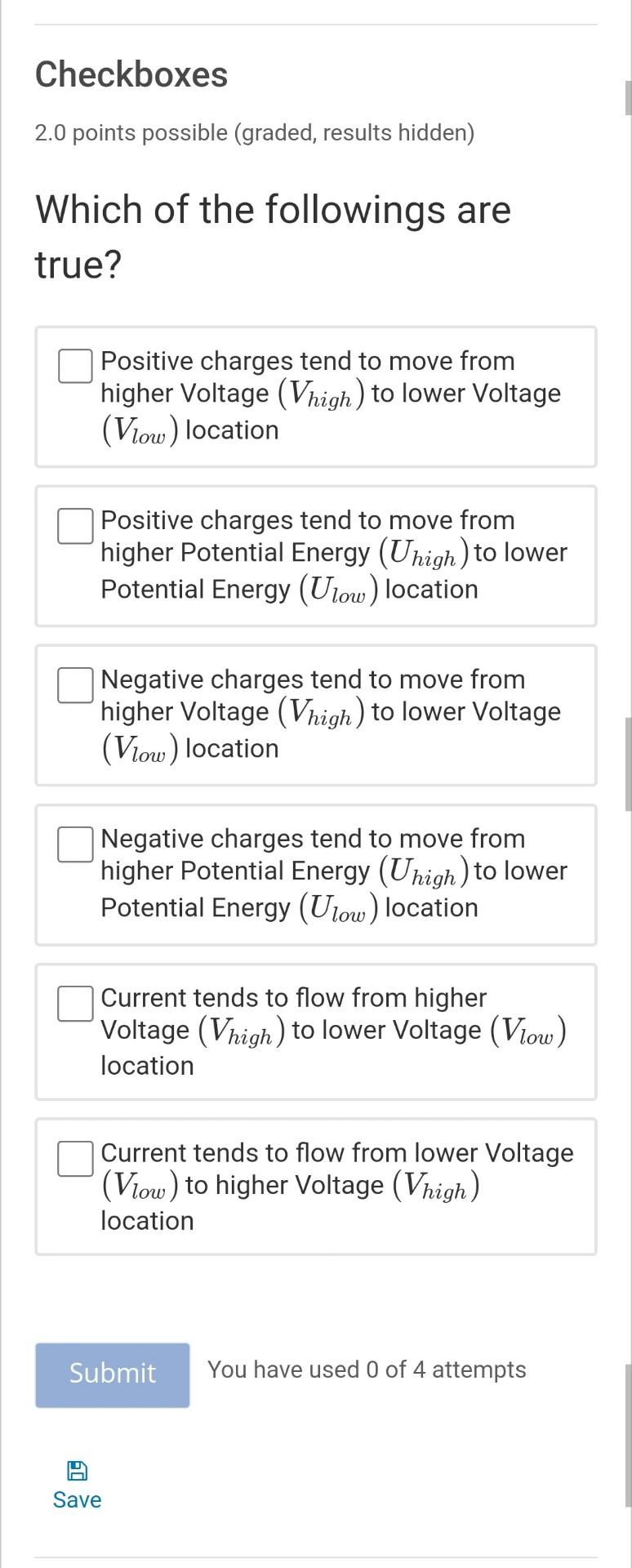The image size is (632, 1568).
Task: Check the option about current flowing from higher Voltage
Action: coord(75,1003)
